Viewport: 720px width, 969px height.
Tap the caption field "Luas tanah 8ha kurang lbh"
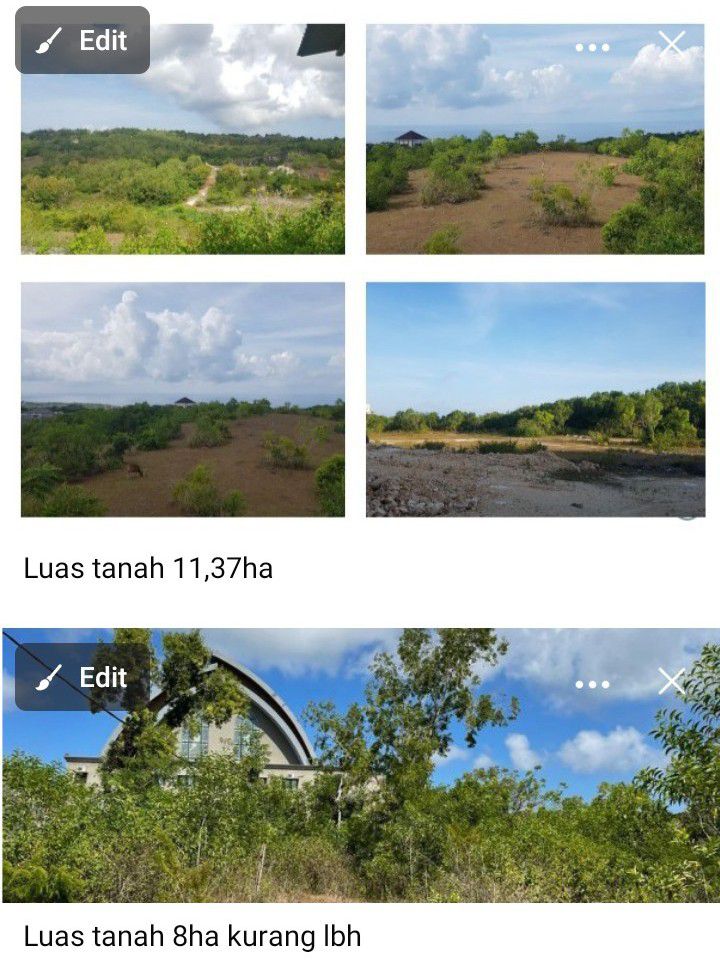tap(192, 937)
